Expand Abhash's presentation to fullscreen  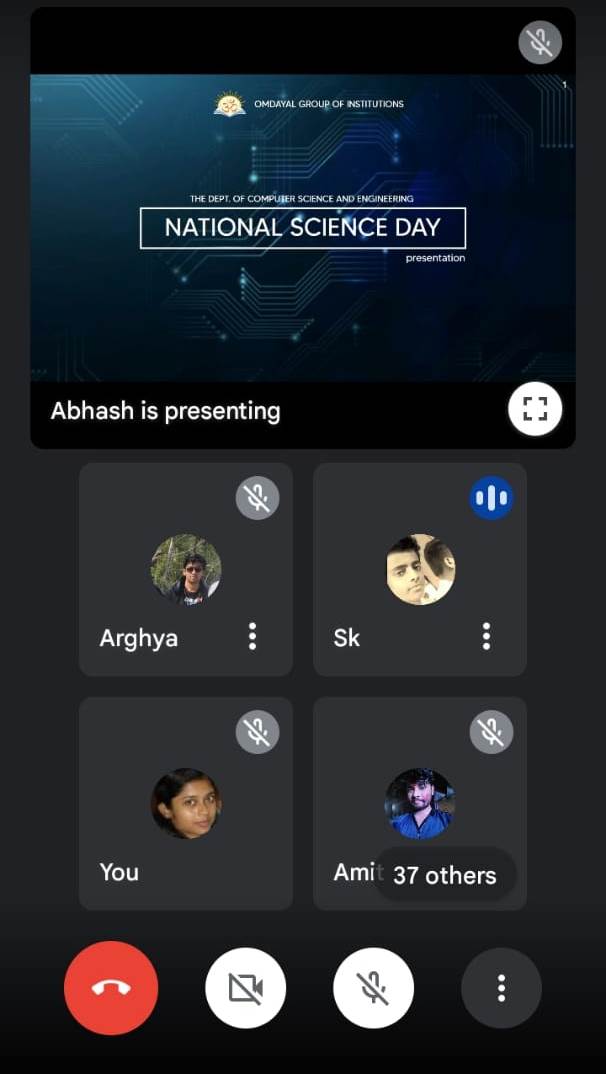pos(535,410)
